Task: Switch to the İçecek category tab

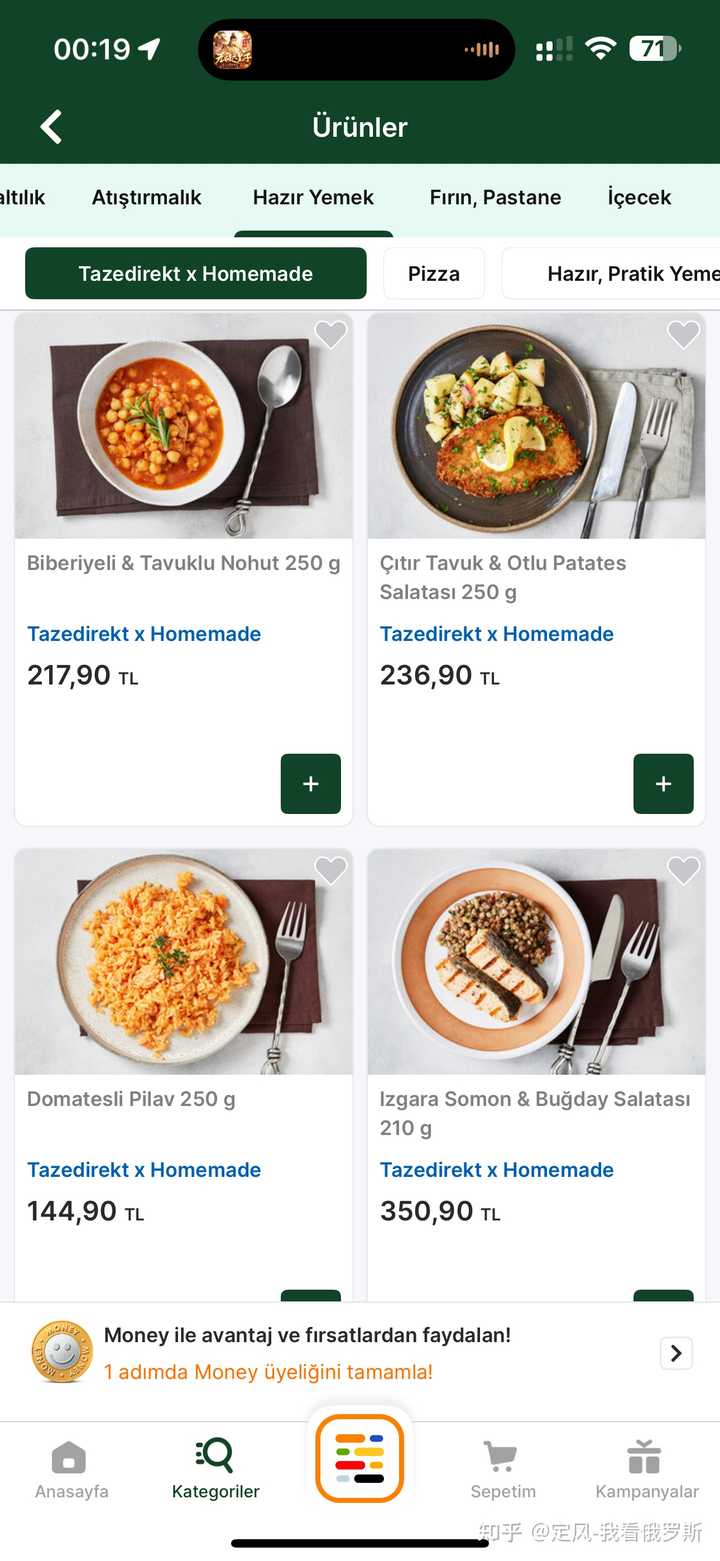Action: [x=639, y=197]
